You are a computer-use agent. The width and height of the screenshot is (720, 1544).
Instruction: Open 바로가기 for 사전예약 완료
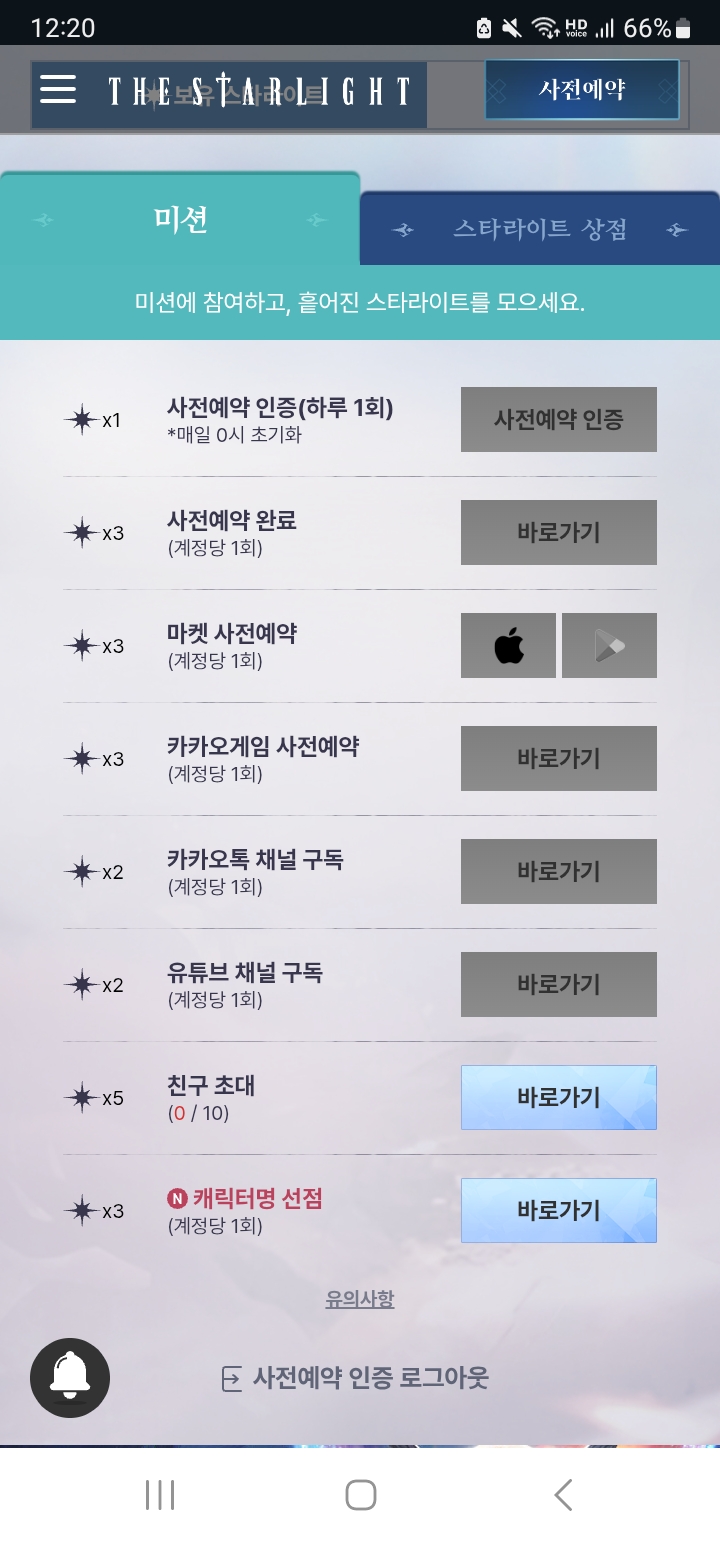coord(559,532)
